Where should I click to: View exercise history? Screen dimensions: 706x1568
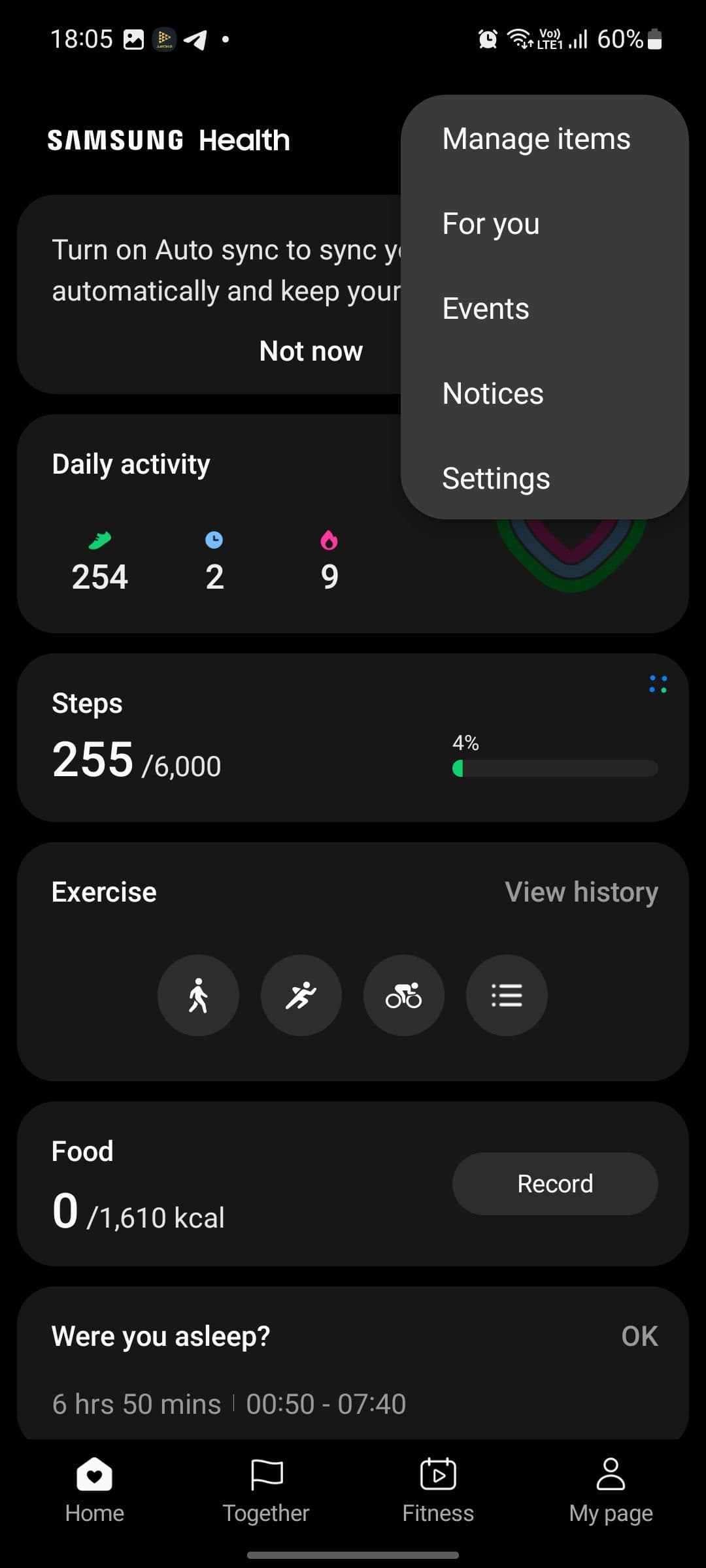[581, 892]
